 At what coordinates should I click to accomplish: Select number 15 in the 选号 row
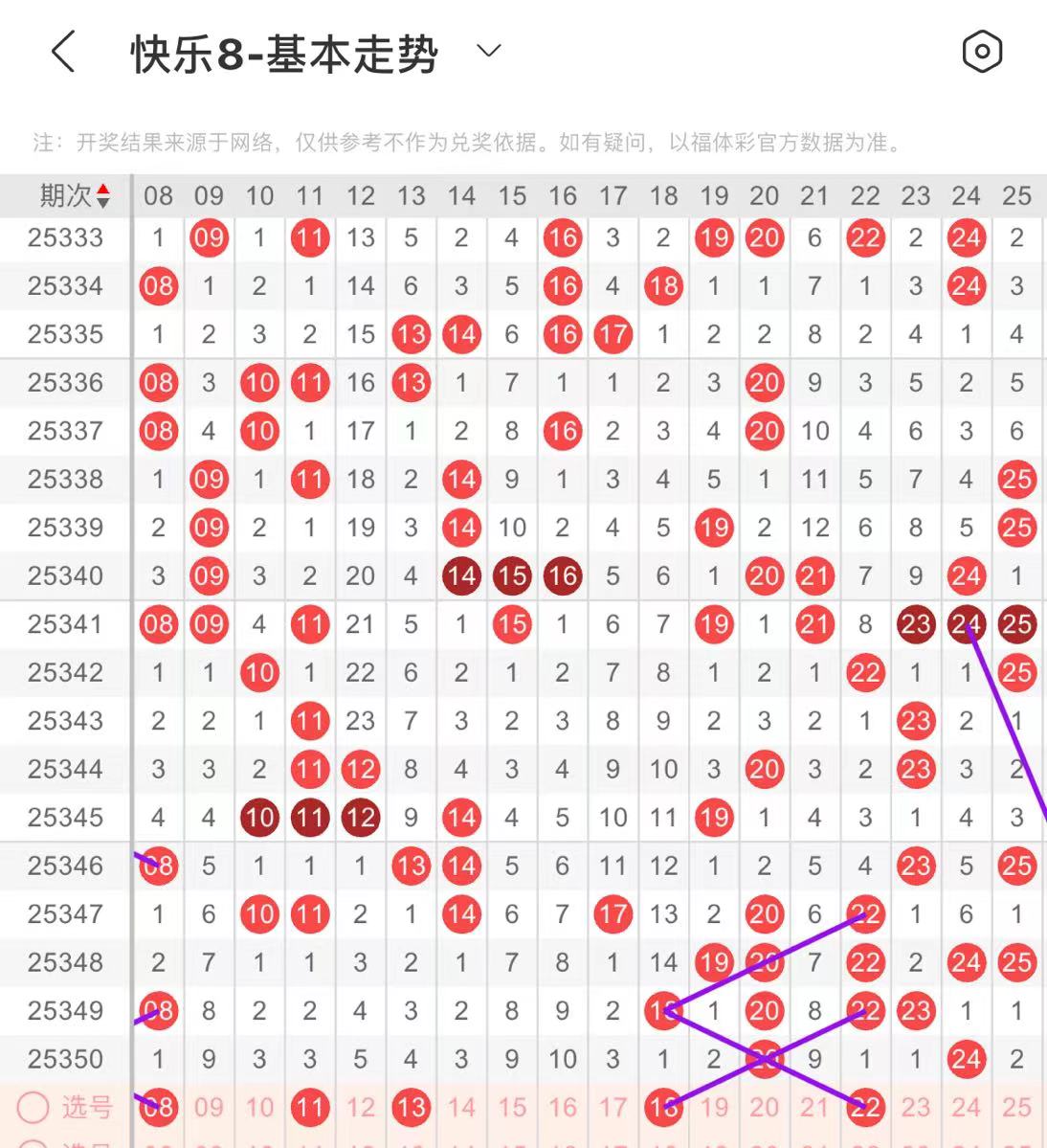tap(512, 1108)
